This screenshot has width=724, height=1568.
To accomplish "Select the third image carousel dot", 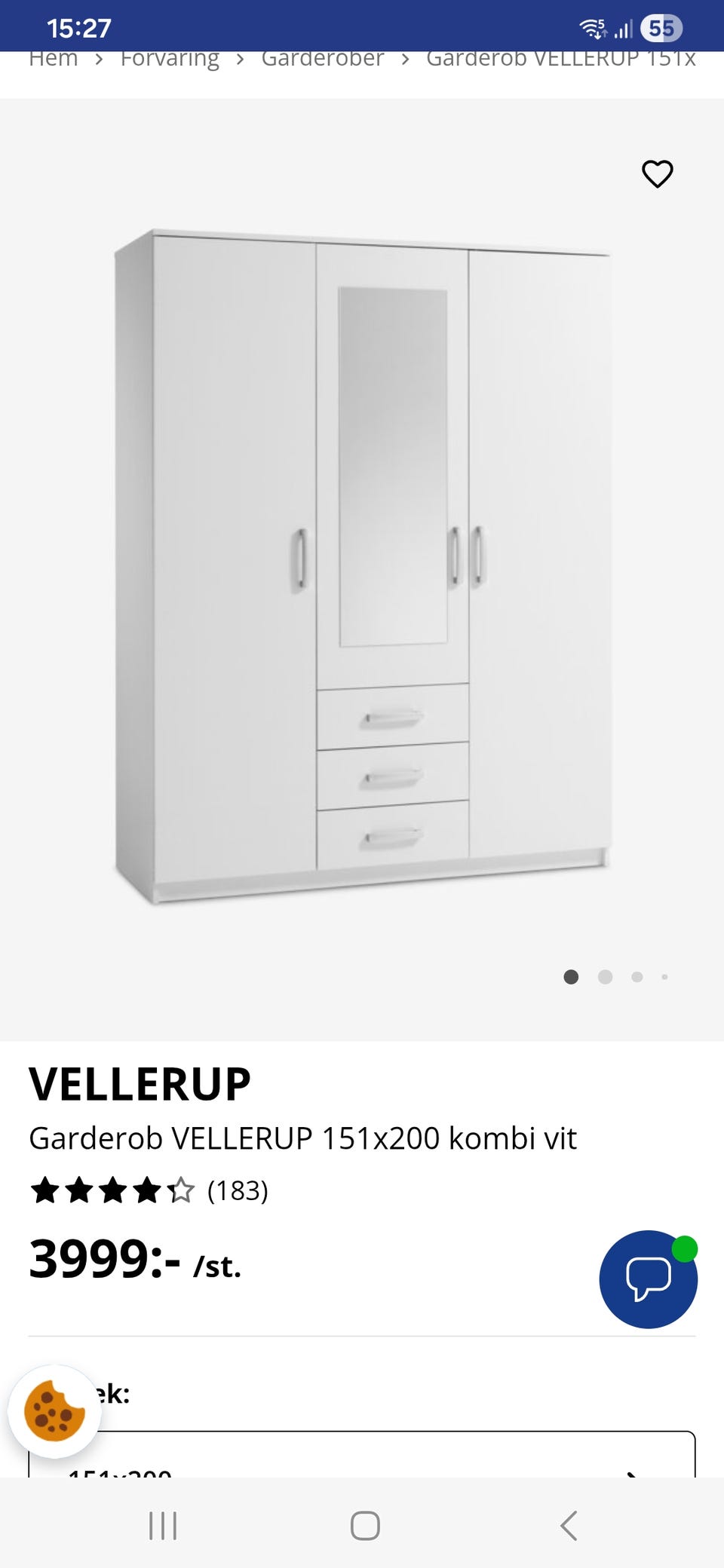I will click(x=636, y=976).
